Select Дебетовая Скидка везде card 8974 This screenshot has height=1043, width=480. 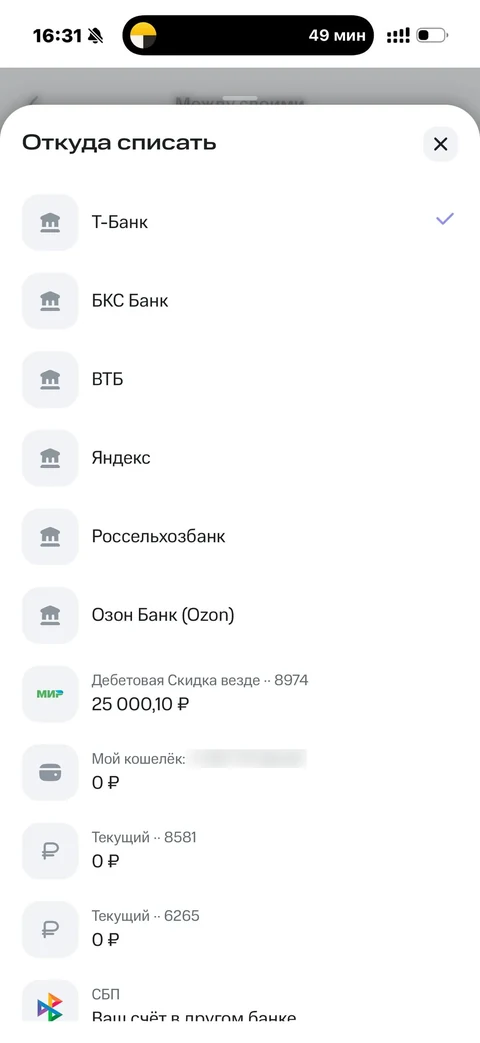(x=240, y=693)
